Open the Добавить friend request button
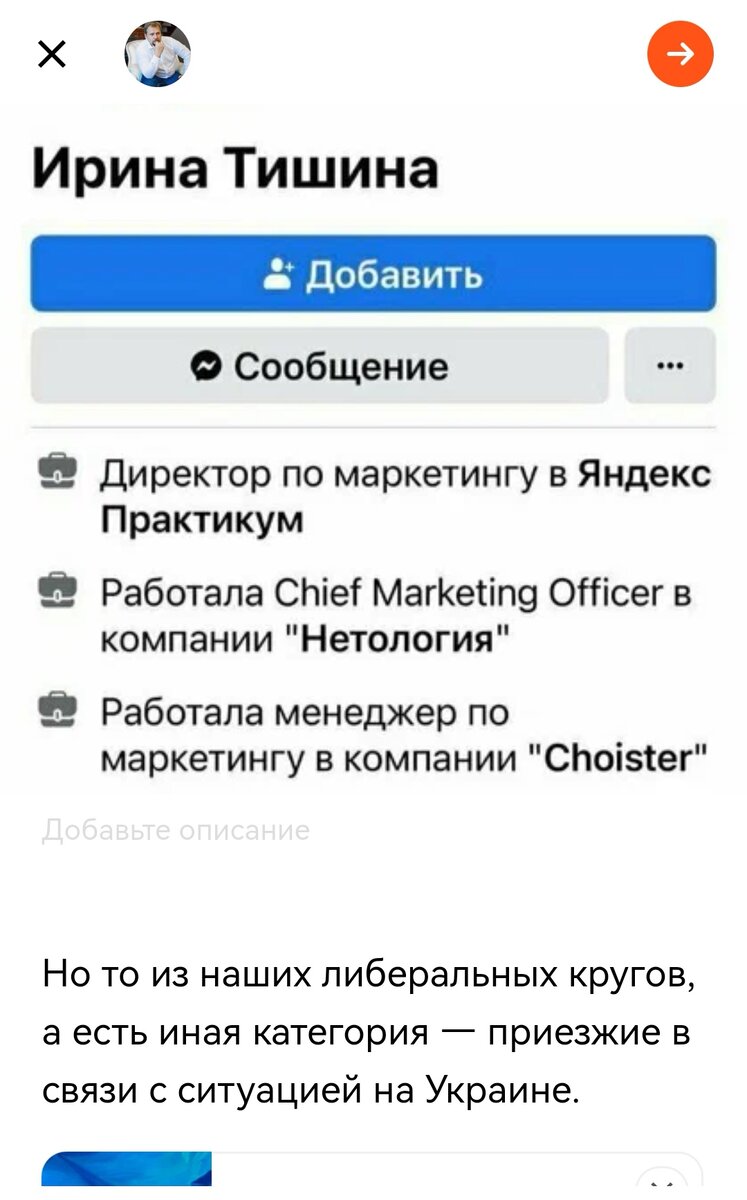 [373, 271]
